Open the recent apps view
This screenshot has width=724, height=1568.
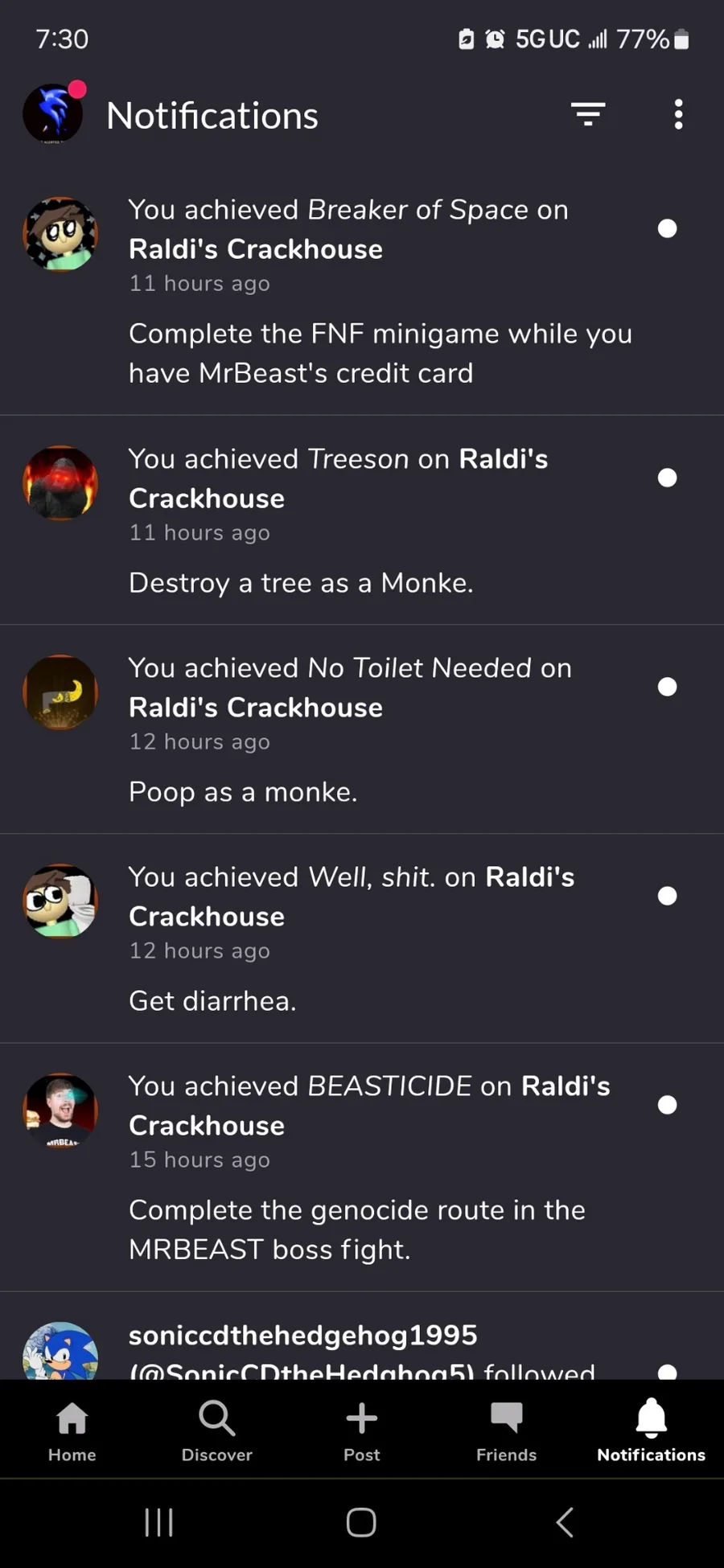(158, 1522)
